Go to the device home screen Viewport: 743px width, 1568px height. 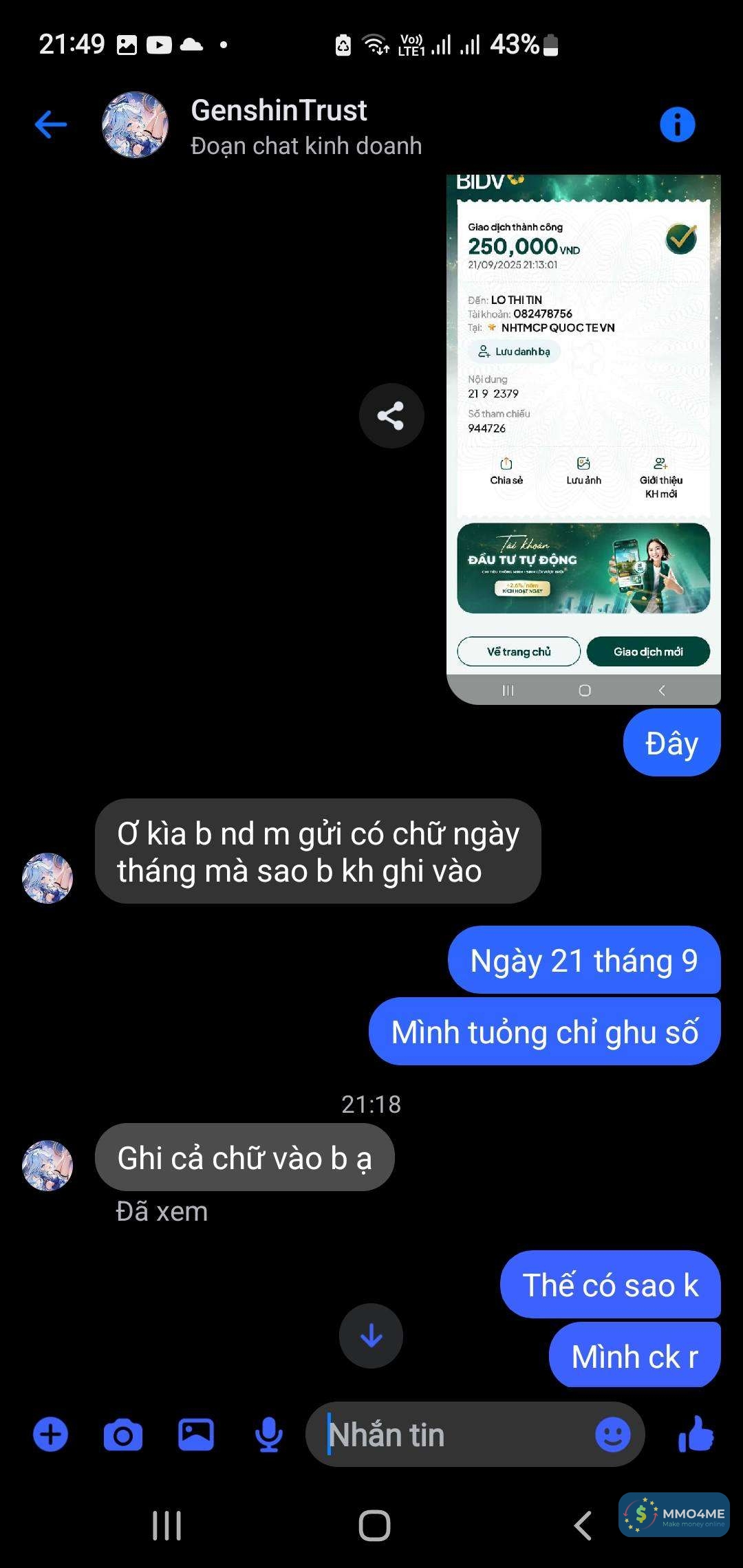(374, 1525)
